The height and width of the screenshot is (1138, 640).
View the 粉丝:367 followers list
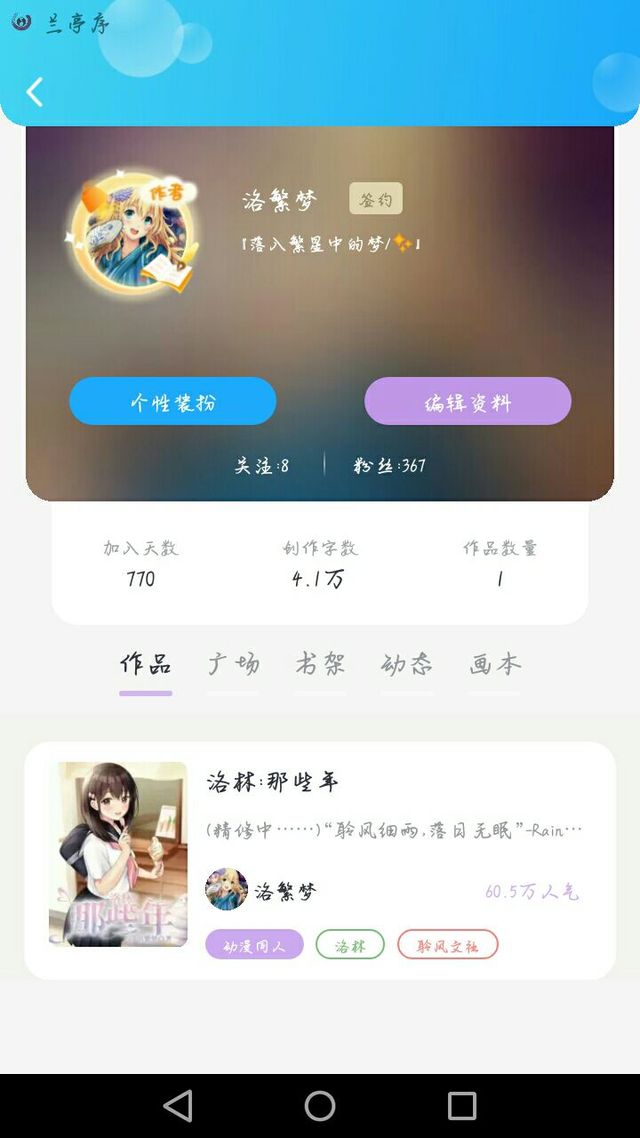pyautogui.click(x=389, y=465)
